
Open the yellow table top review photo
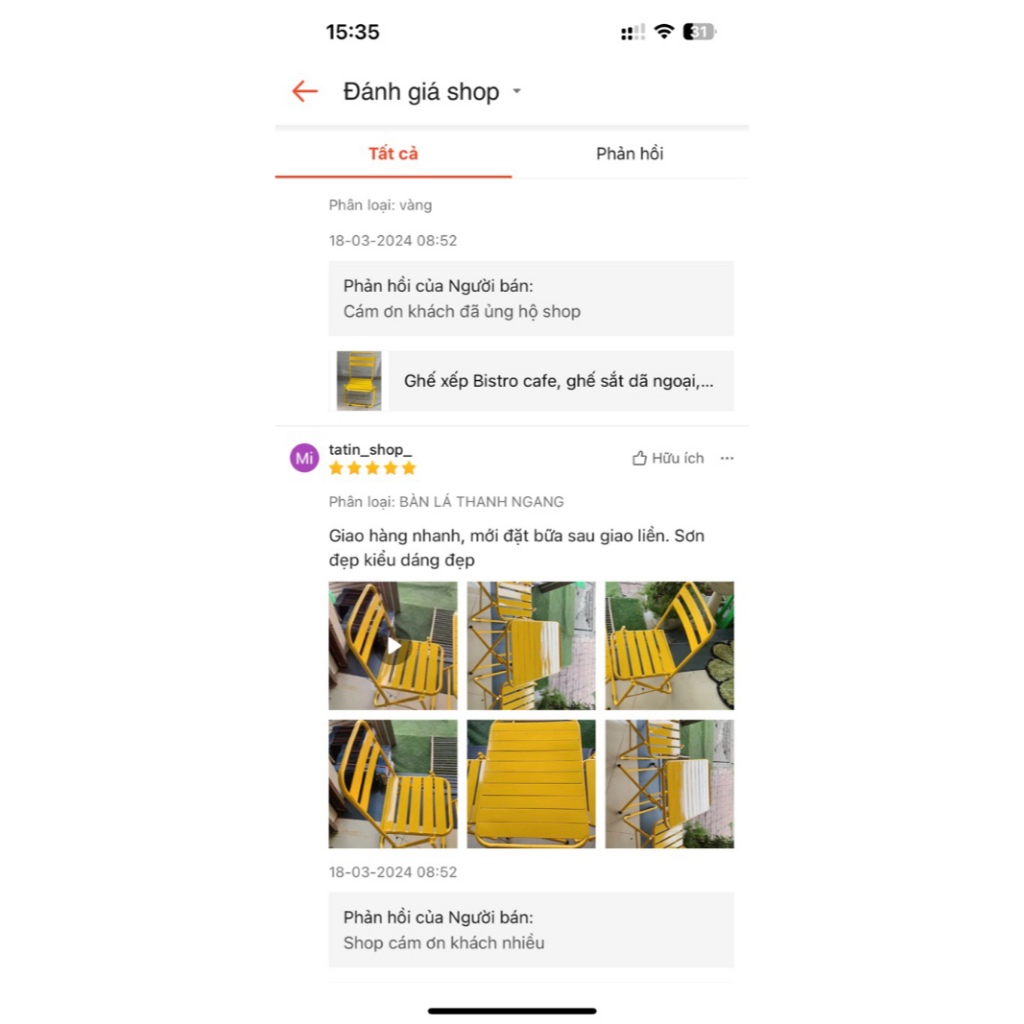pyautogui.click(x=531, y=784)
